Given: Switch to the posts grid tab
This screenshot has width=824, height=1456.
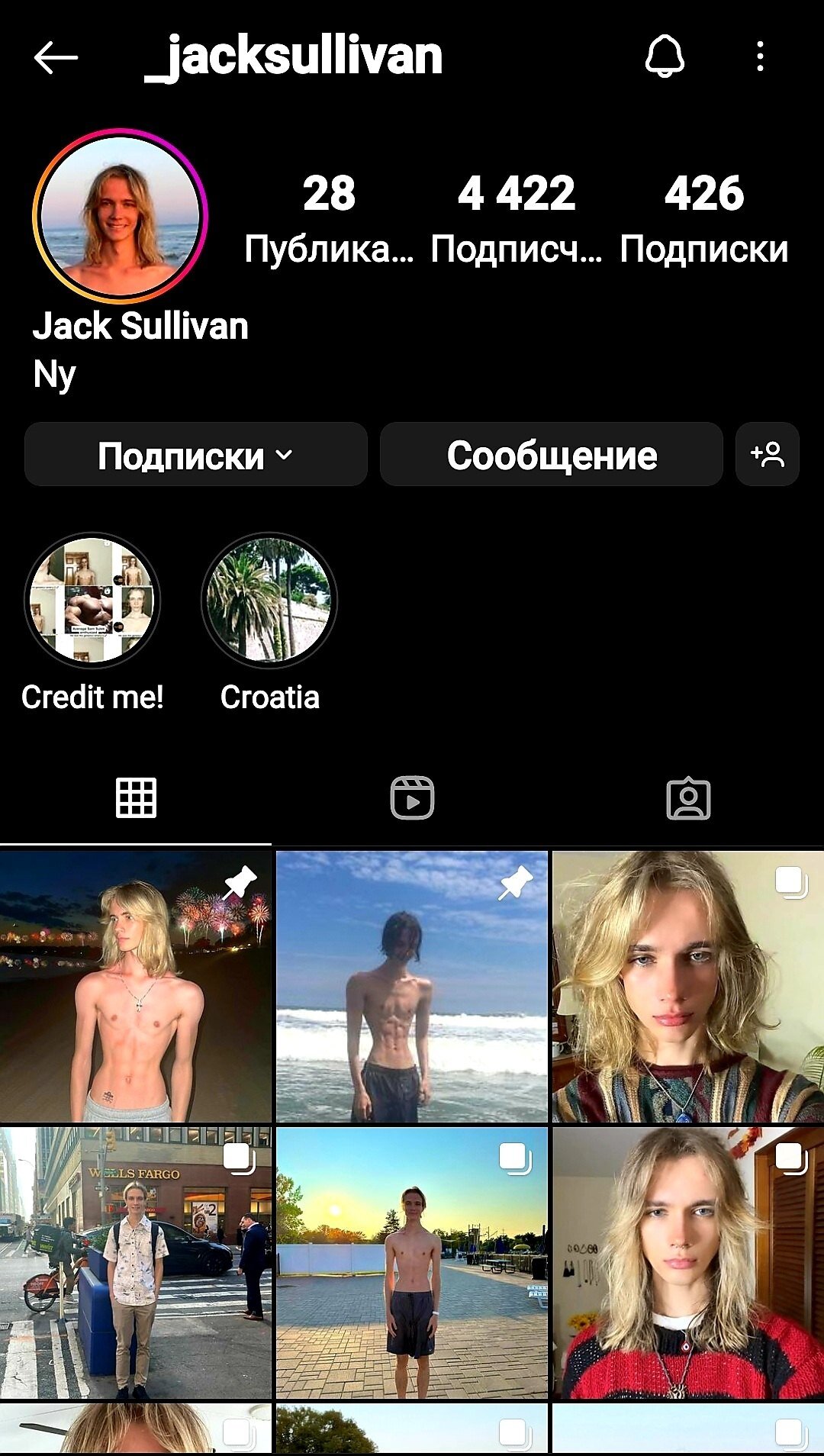Looking at the screenshot, I should coord(136,798).
